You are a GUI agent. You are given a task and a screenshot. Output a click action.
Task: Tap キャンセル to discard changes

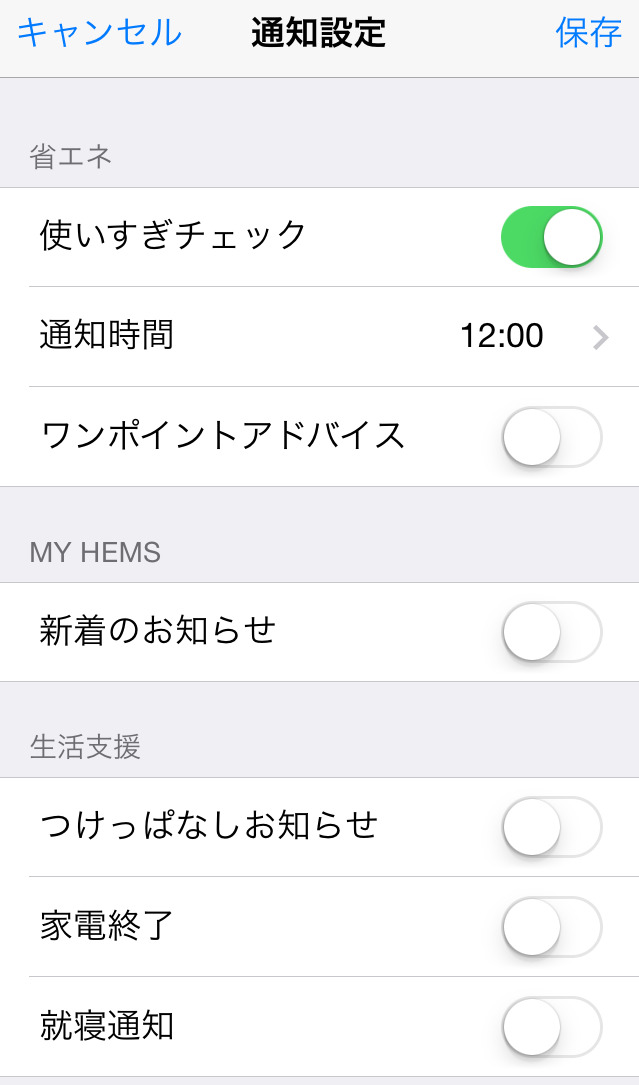[99, 34]
